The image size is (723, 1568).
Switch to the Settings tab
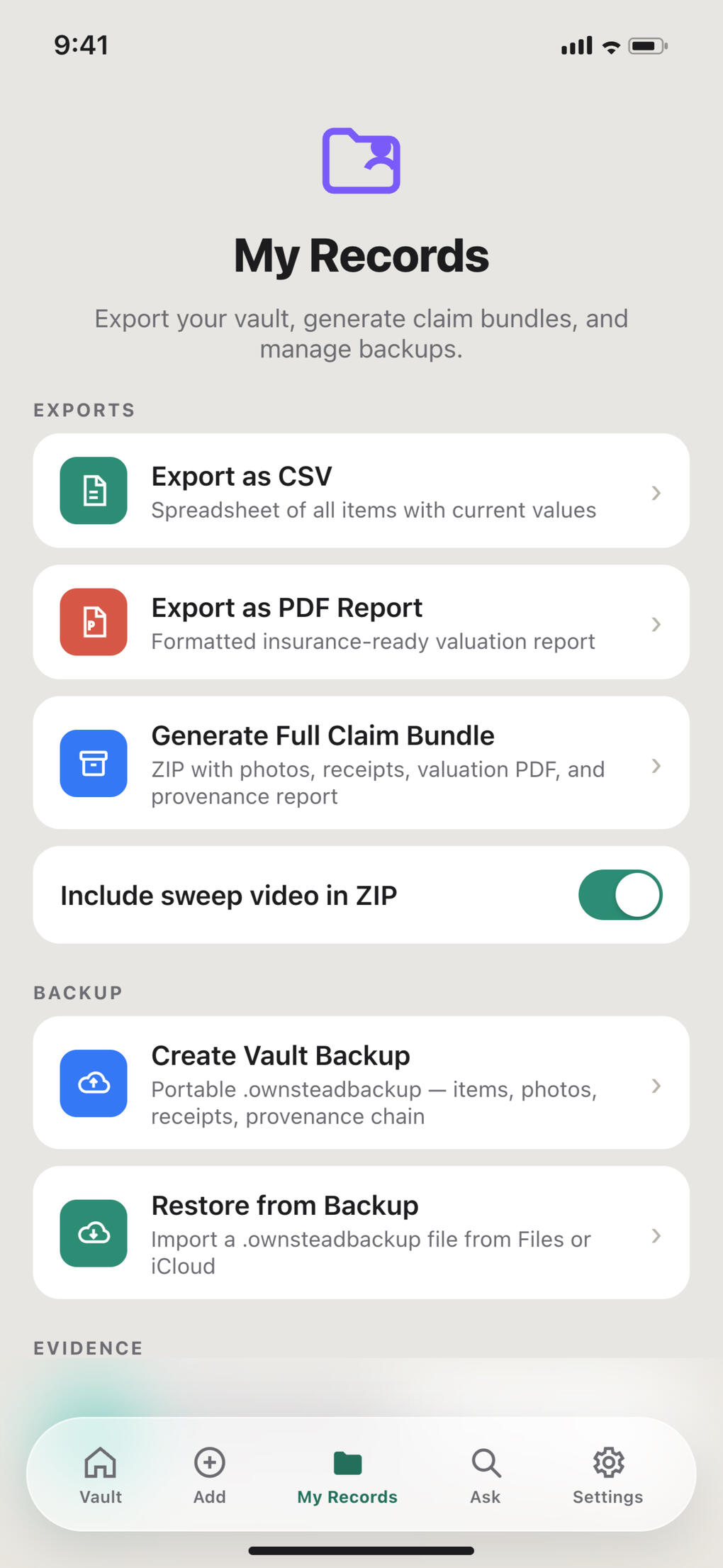tap(608, 1476)
